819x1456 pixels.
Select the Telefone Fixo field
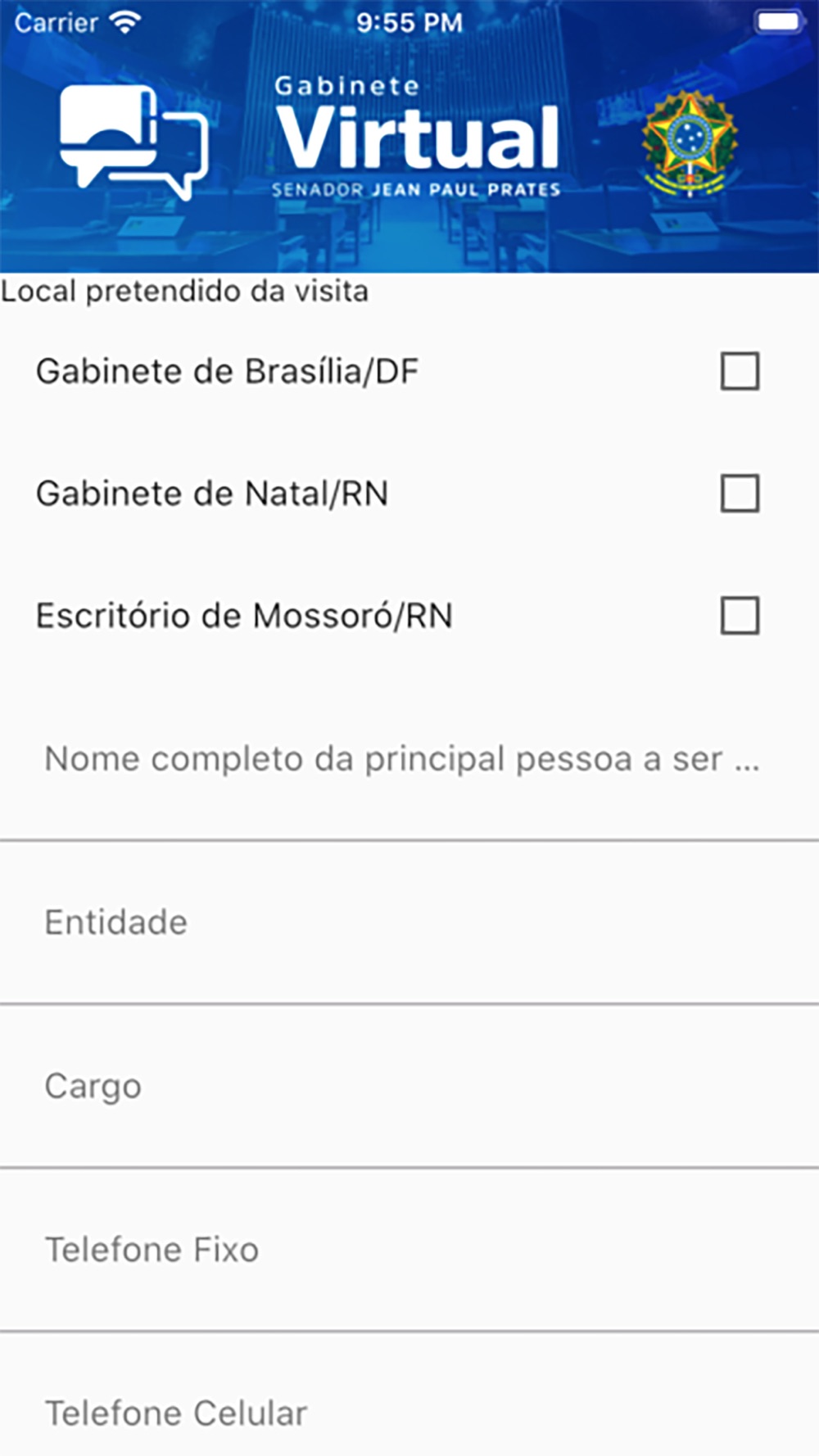click(409, 1250)
